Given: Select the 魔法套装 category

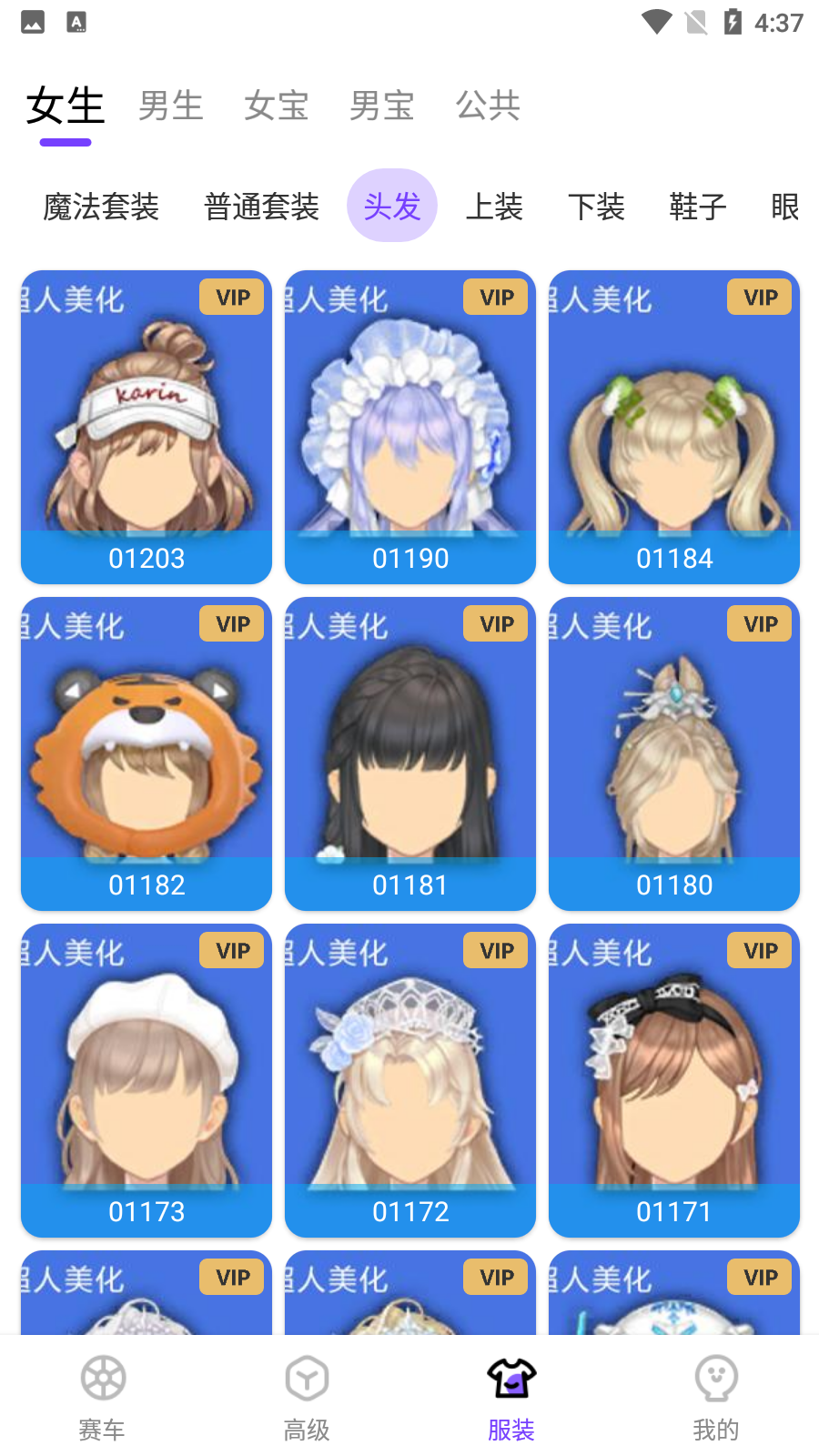Looking at the screenshot, I should [x=101, y=207].
